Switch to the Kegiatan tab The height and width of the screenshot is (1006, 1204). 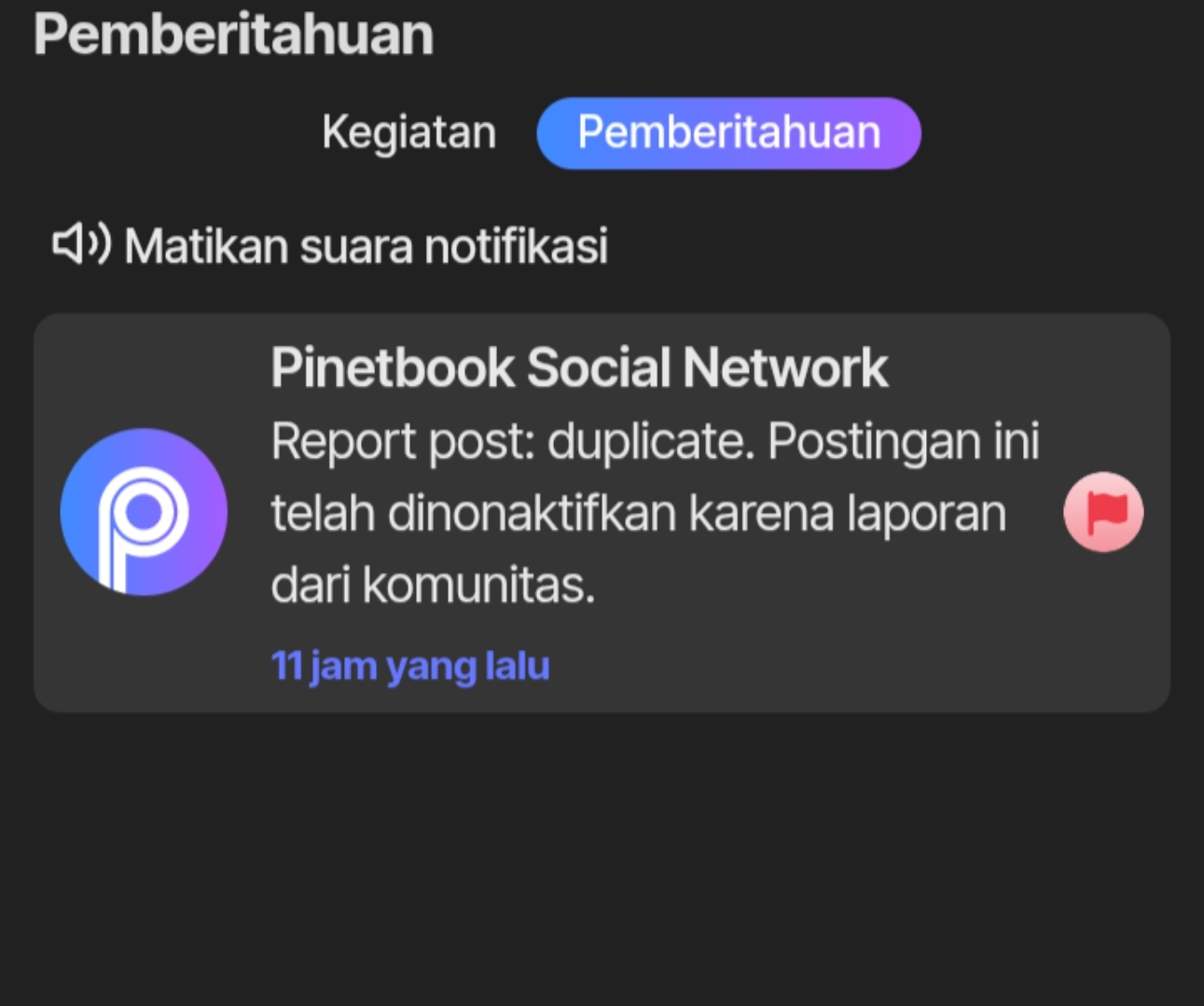click(x=408, y=132)
